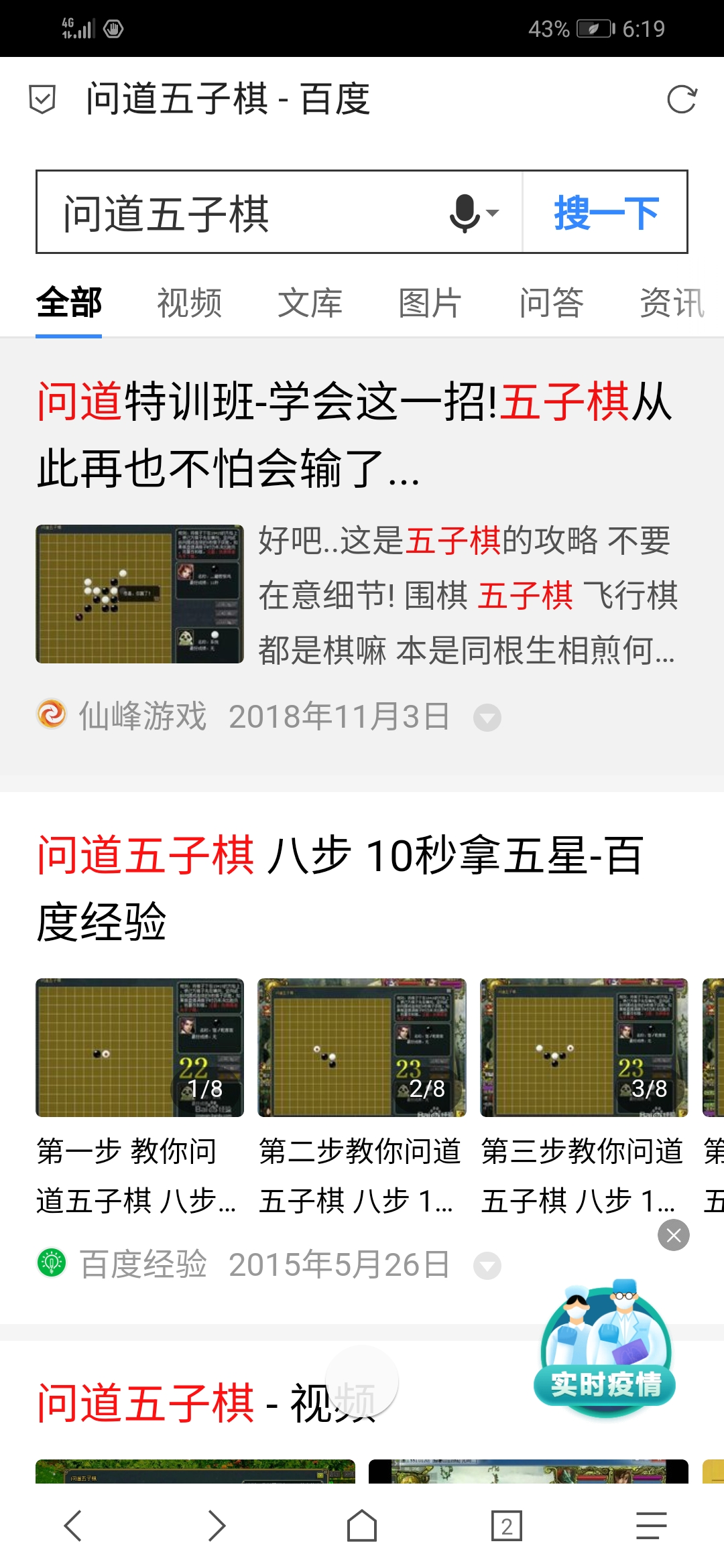Open the 实时疫情 floating button
The width and height of the screenshot is (724, 1568).
605,1350
